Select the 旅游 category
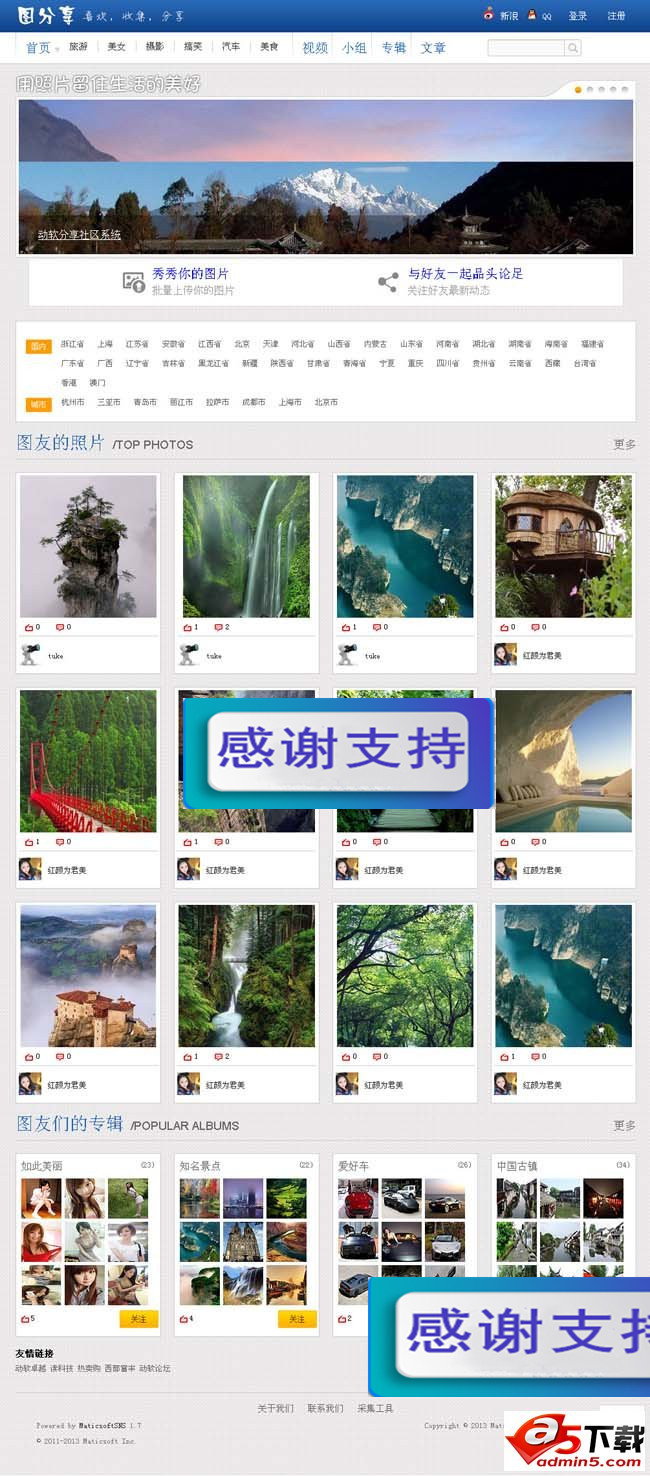This screenshot has height=1476, width=650. pos(78,47)
